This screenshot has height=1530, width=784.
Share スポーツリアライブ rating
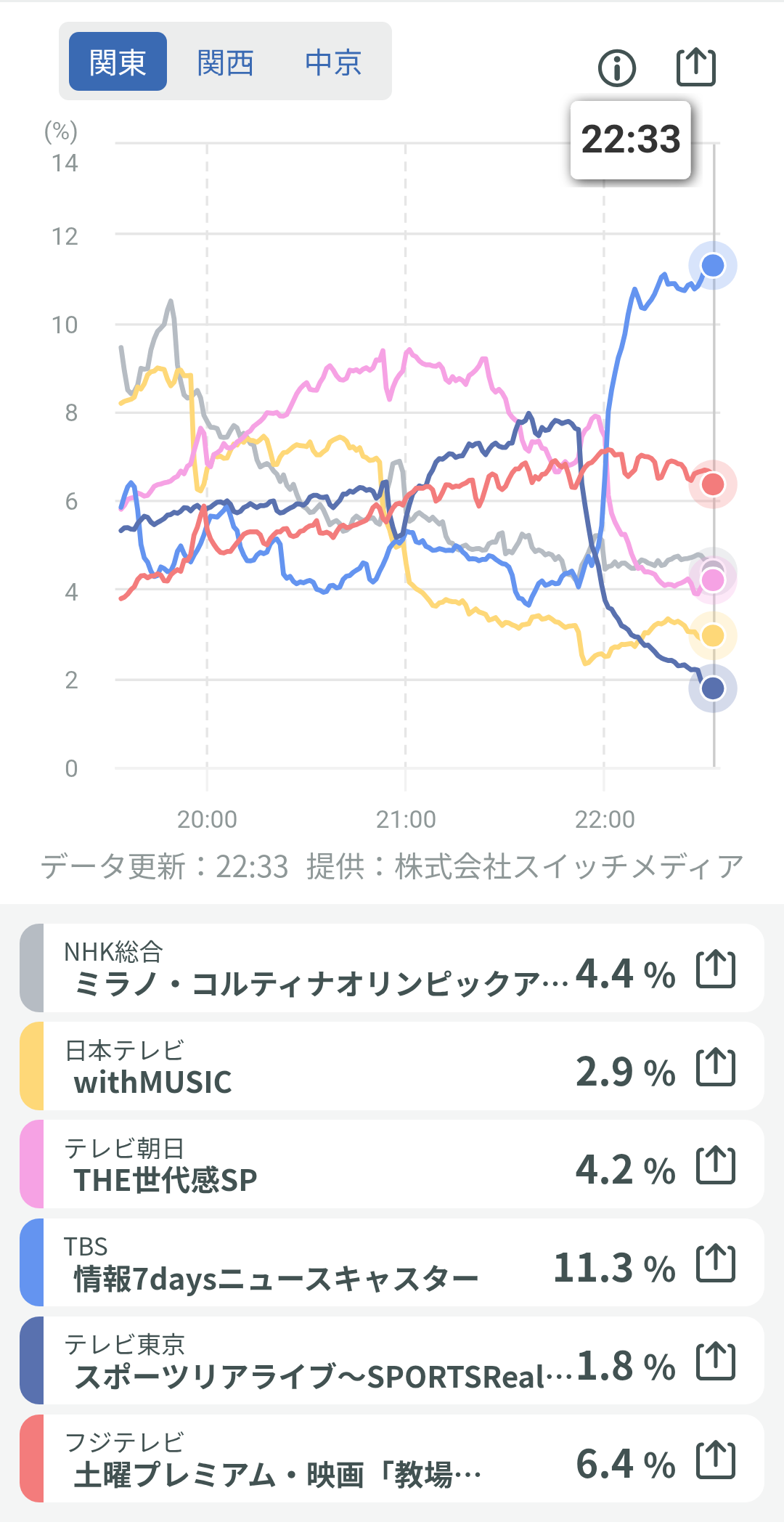[x=716, y=1362]
